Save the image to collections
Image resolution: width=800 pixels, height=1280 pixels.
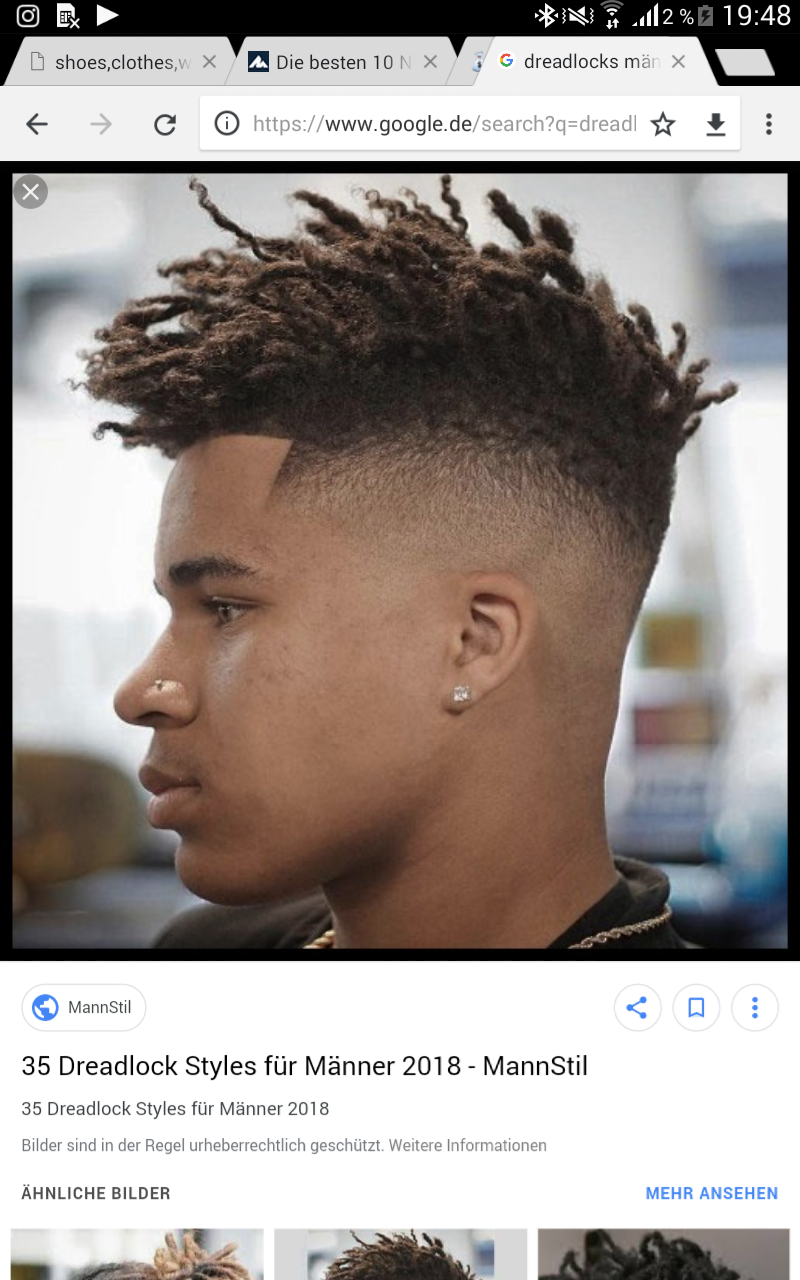pos(696,1007)
